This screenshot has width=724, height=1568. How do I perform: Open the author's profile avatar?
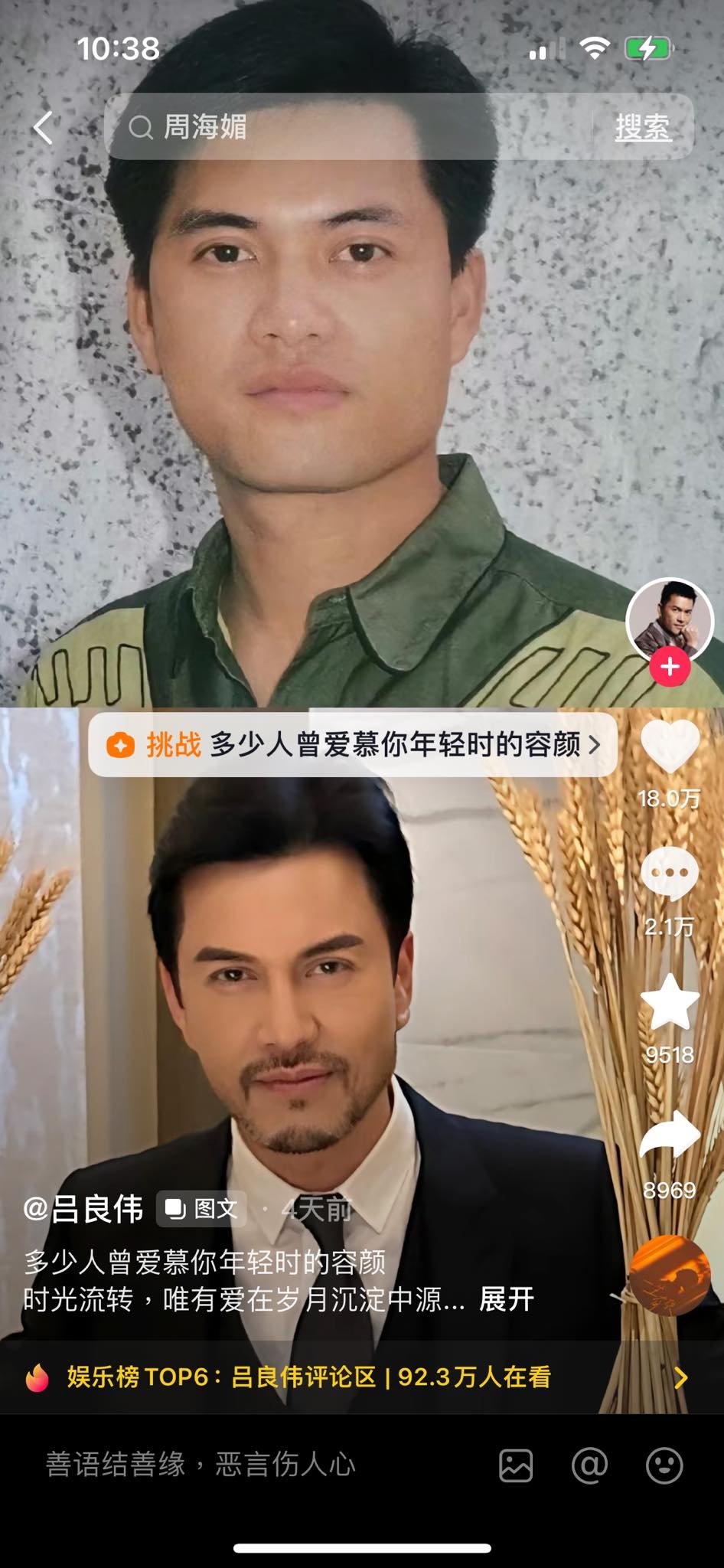coord(668,619)
